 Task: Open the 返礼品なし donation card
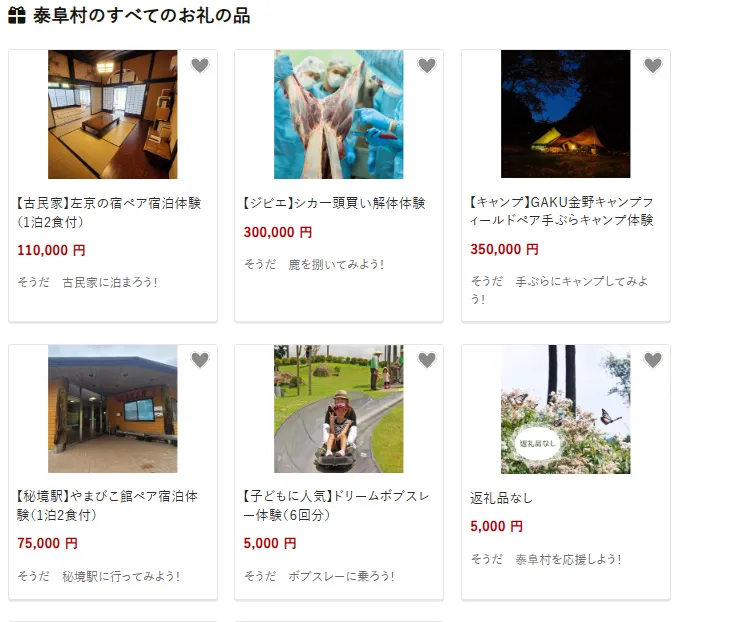pos(565,497)
